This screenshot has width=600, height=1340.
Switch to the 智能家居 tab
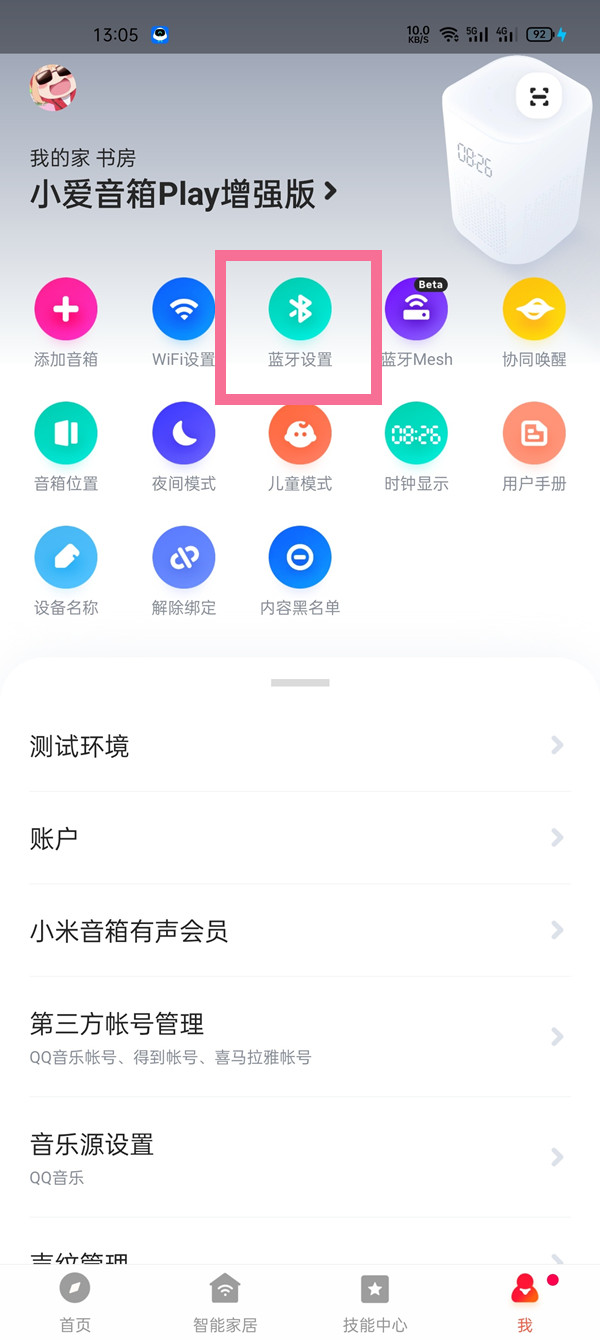coord(225,1303)
